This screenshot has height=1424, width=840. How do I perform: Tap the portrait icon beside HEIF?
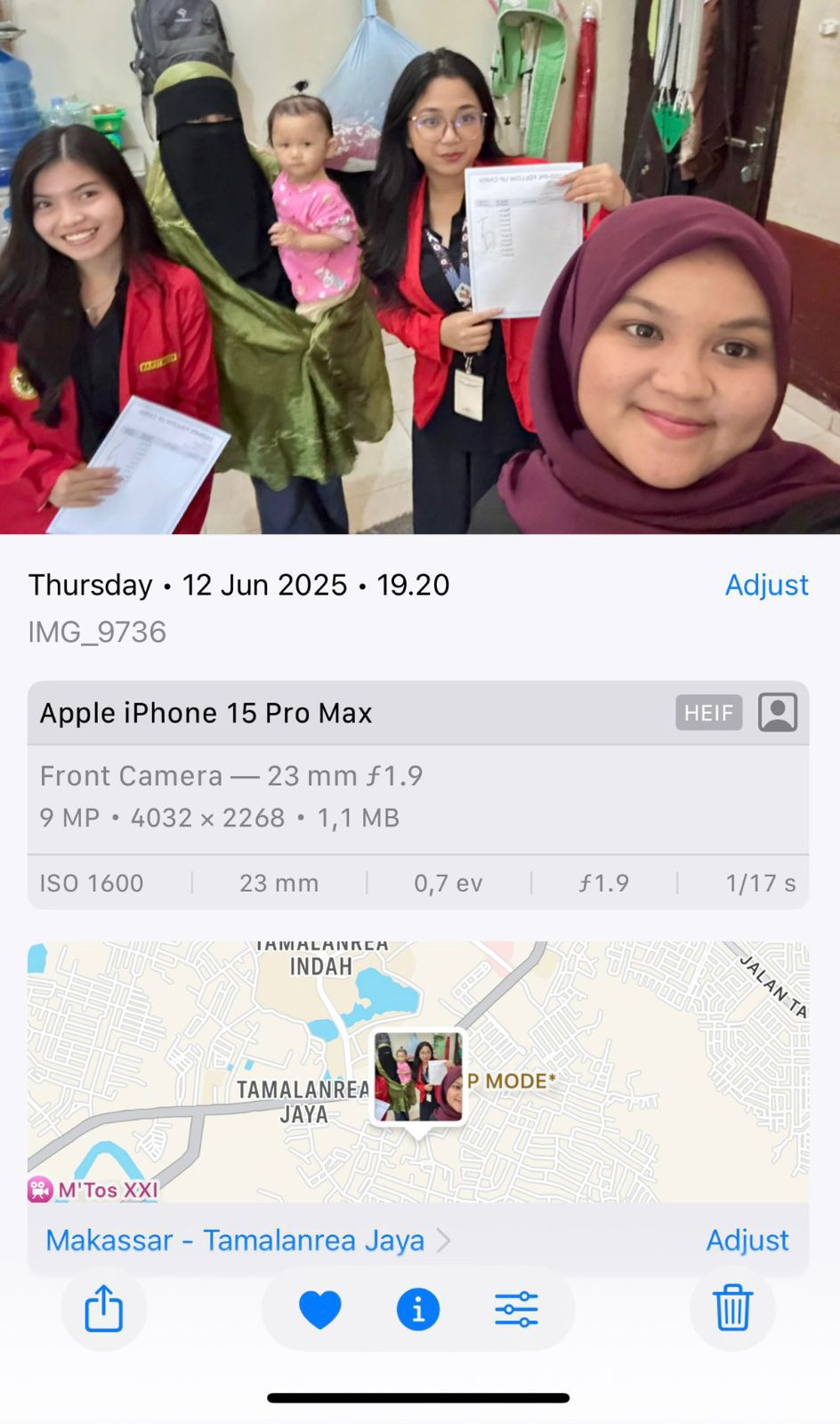point(778,713)
